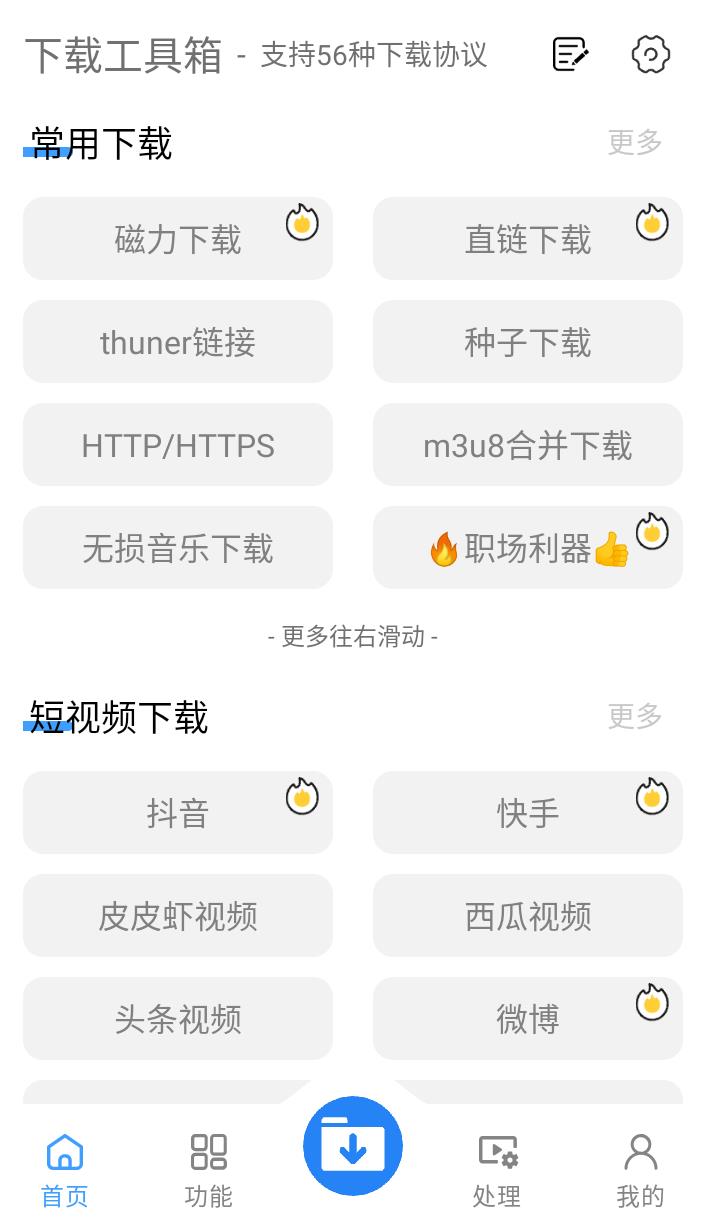Choose 皮皮虾视频

tap(178, 916)
